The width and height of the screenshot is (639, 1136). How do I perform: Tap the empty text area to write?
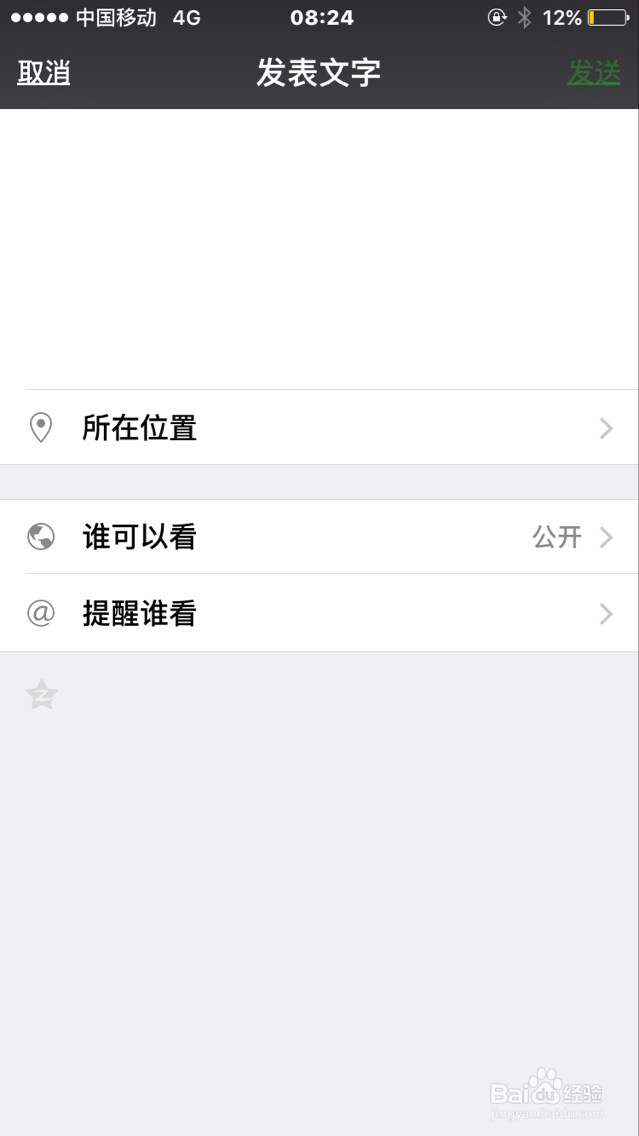pyautogui.click(x=320, y=248)
